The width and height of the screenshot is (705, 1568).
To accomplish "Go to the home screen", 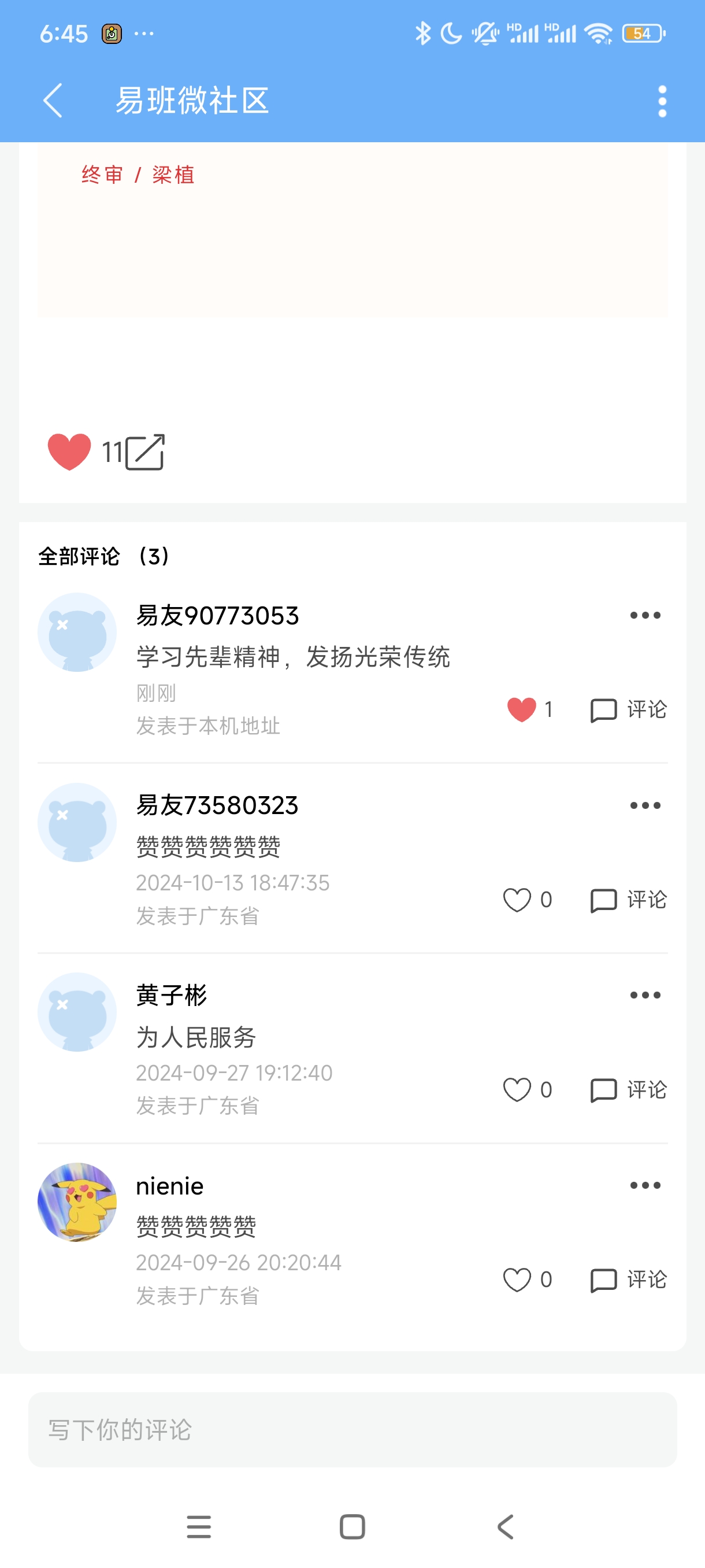I will 352,1526.
